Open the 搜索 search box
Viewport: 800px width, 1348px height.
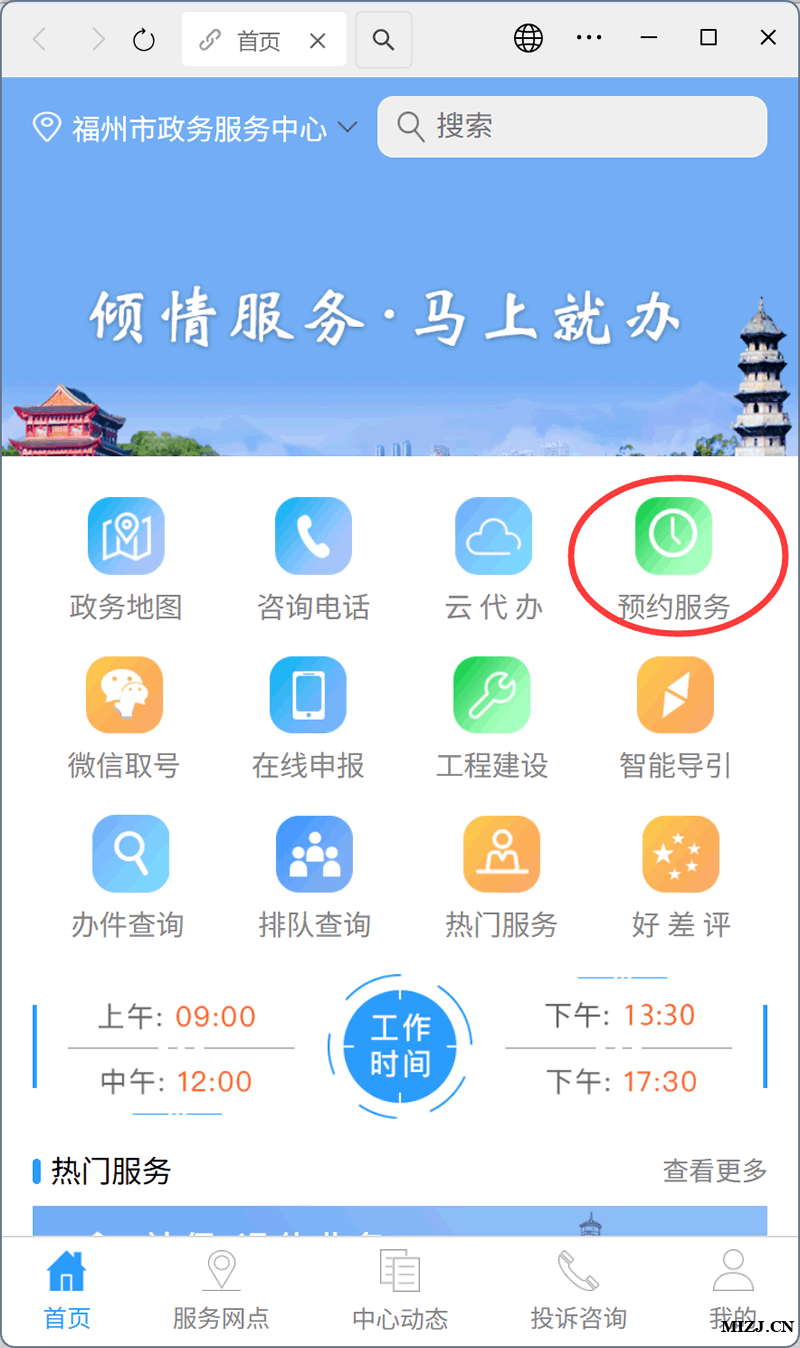(572, 127)
